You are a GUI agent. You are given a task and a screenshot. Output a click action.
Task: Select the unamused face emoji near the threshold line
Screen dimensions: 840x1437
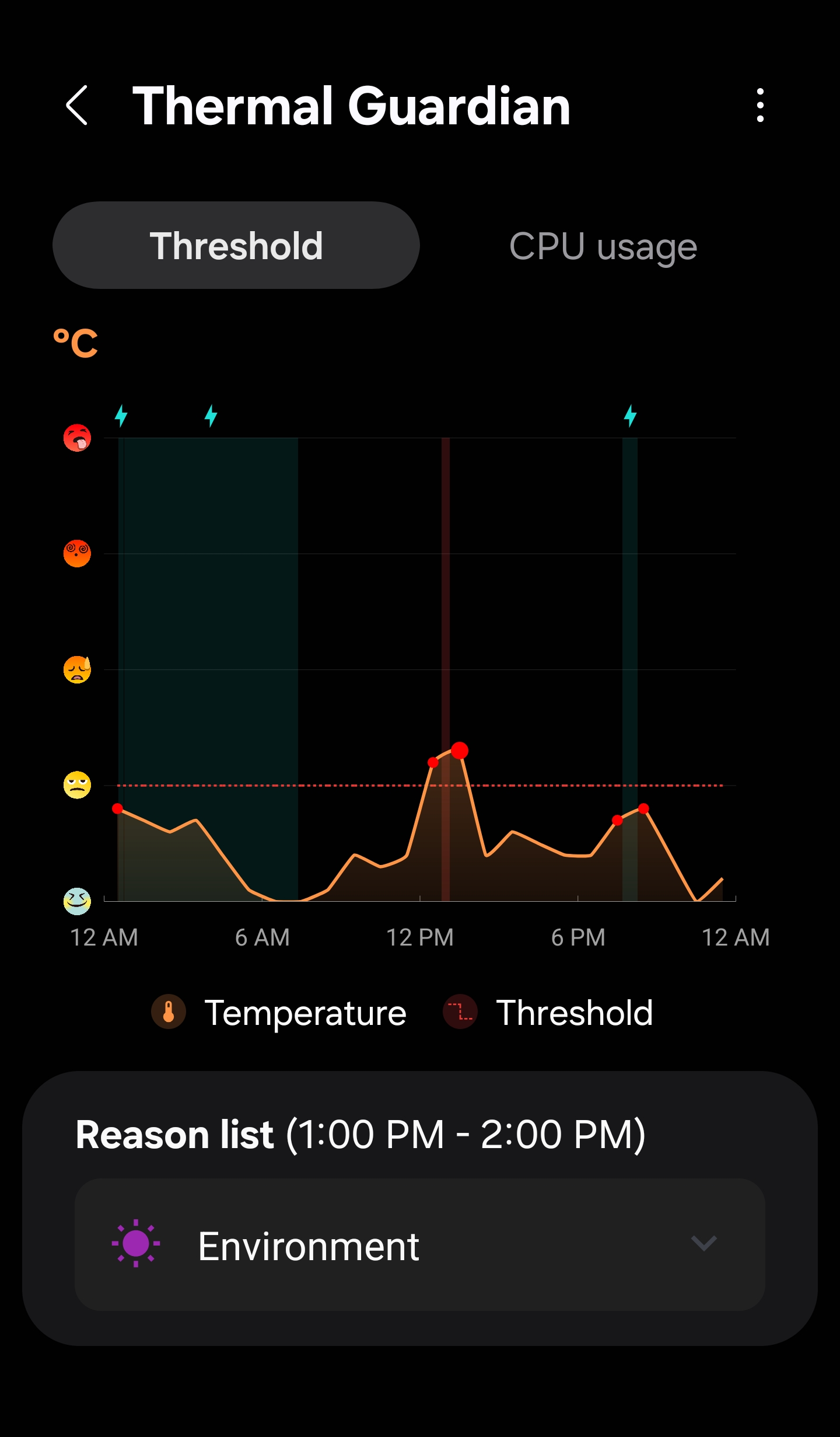point(76,785)
